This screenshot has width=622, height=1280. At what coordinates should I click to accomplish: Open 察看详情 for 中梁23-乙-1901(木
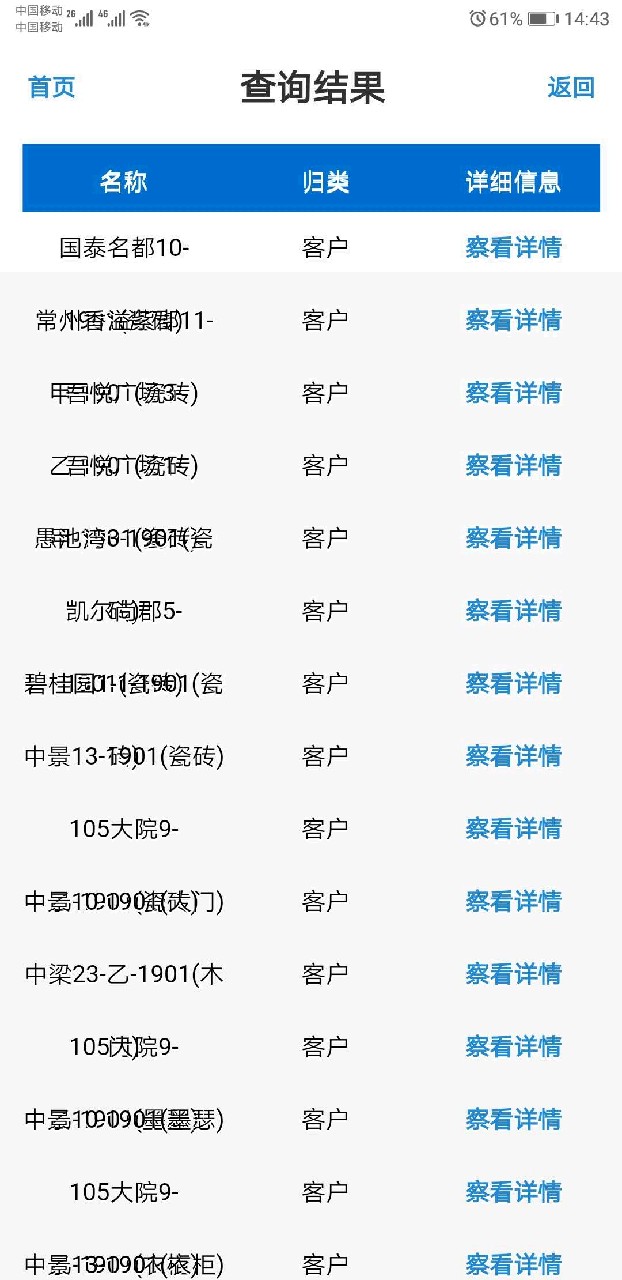pos(513,973)
